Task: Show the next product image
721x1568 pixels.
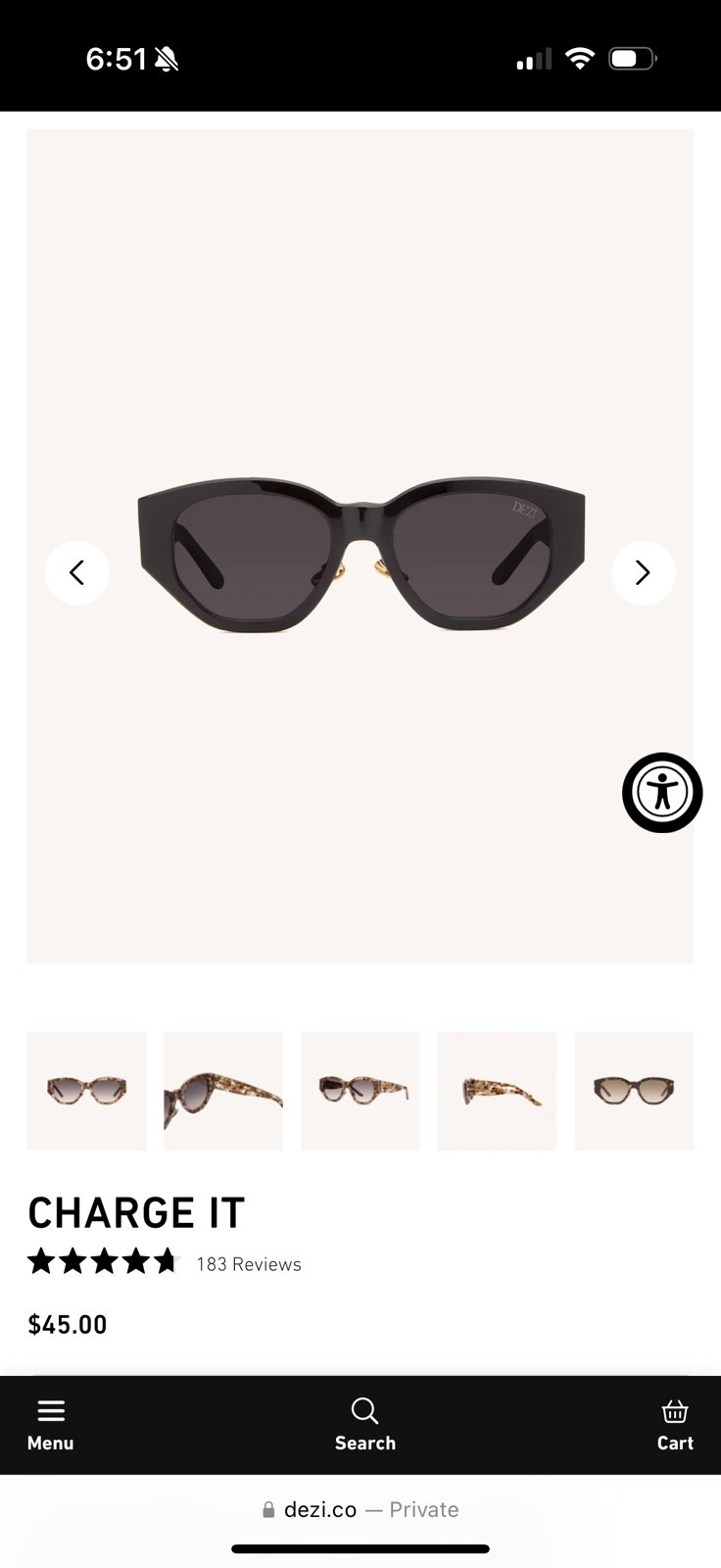Action: 644,572
